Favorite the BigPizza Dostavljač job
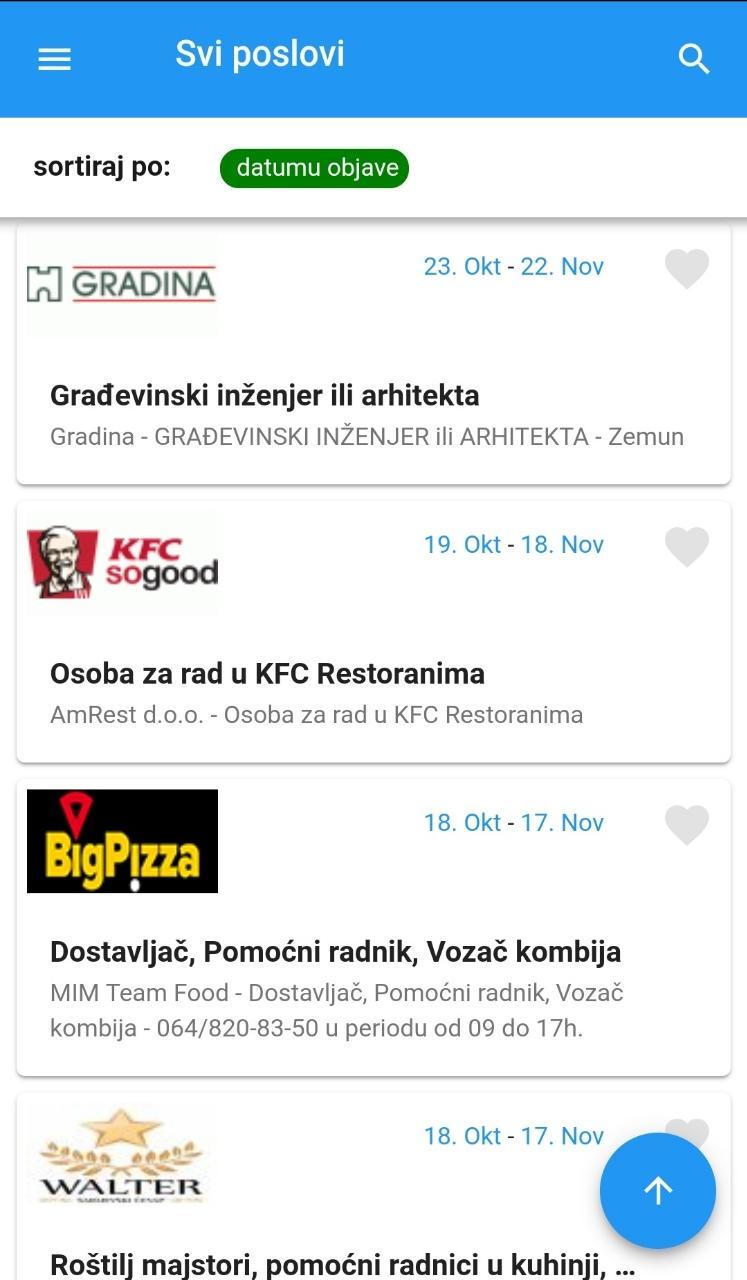 point(687,824)
